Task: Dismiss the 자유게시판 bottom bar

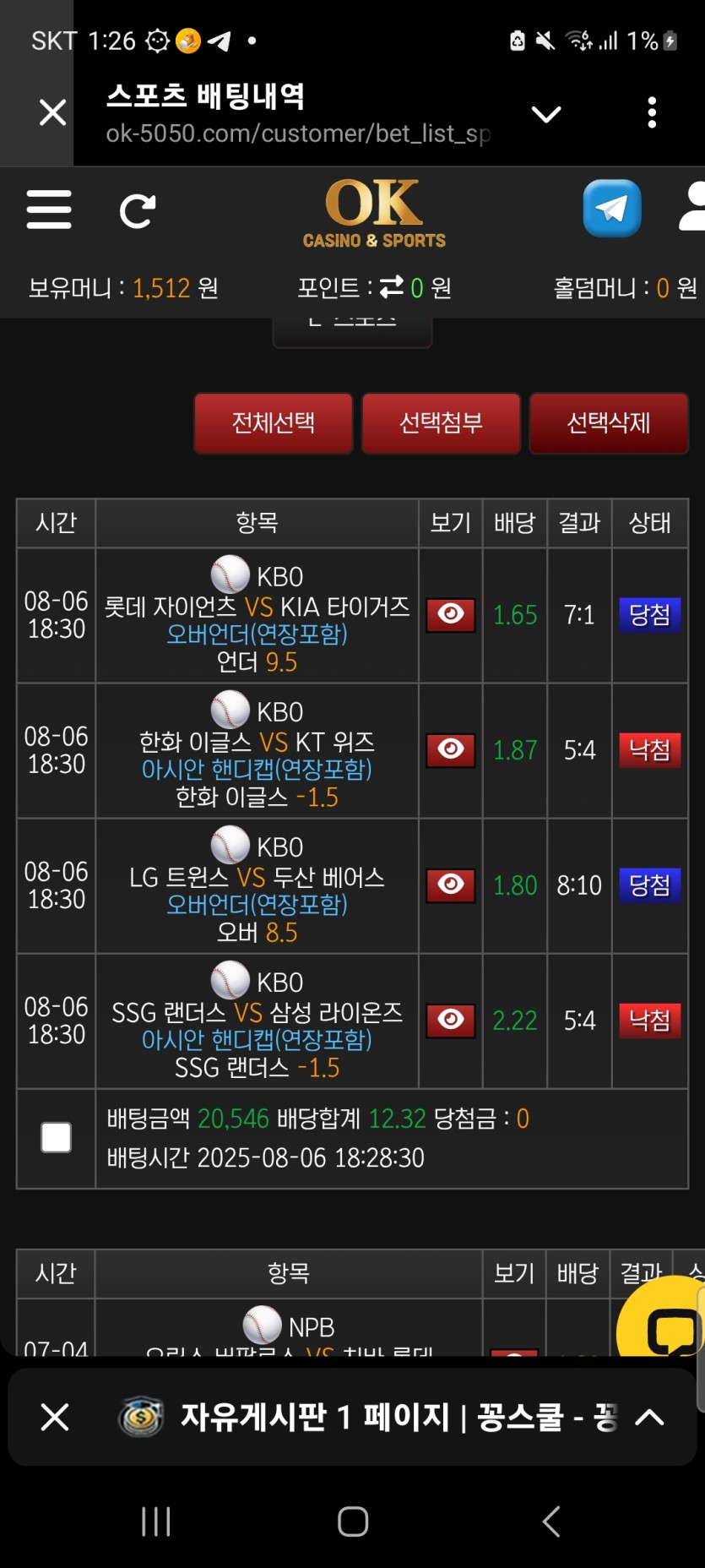Action: click(55, 1417)
